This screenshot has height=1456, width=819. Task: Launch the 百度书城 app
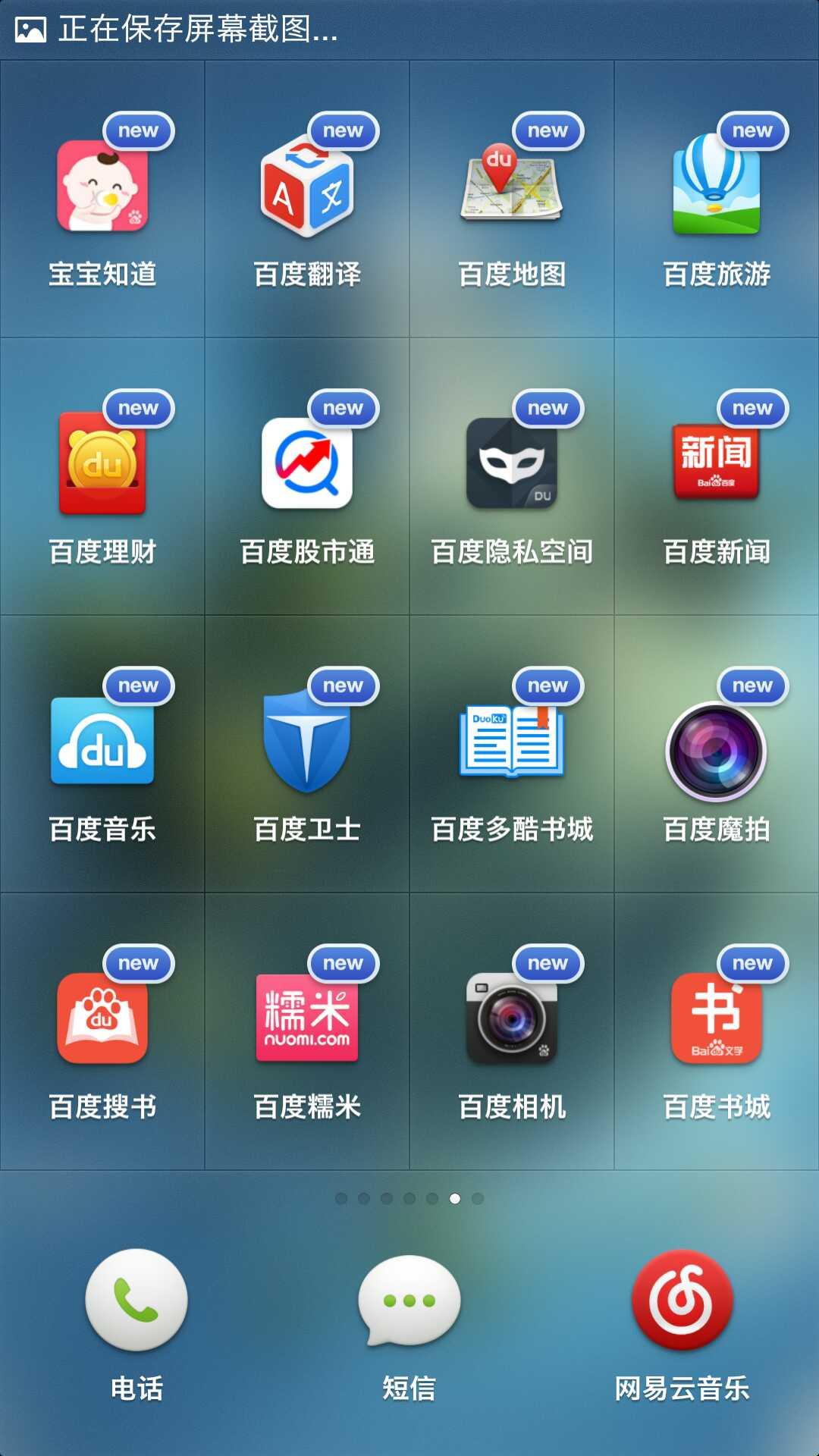(x=717, y=1019)
